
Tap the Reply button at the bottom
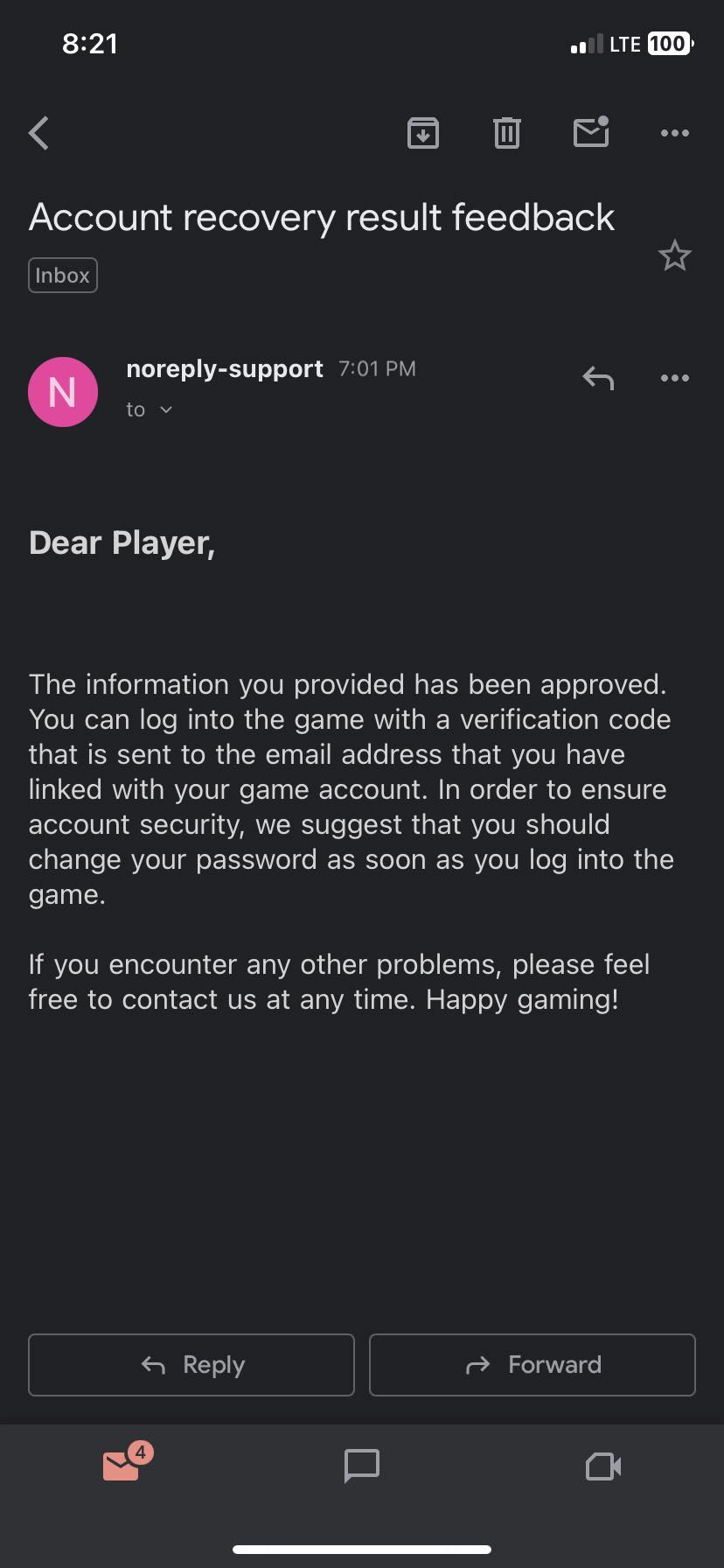coord(191,1365)
